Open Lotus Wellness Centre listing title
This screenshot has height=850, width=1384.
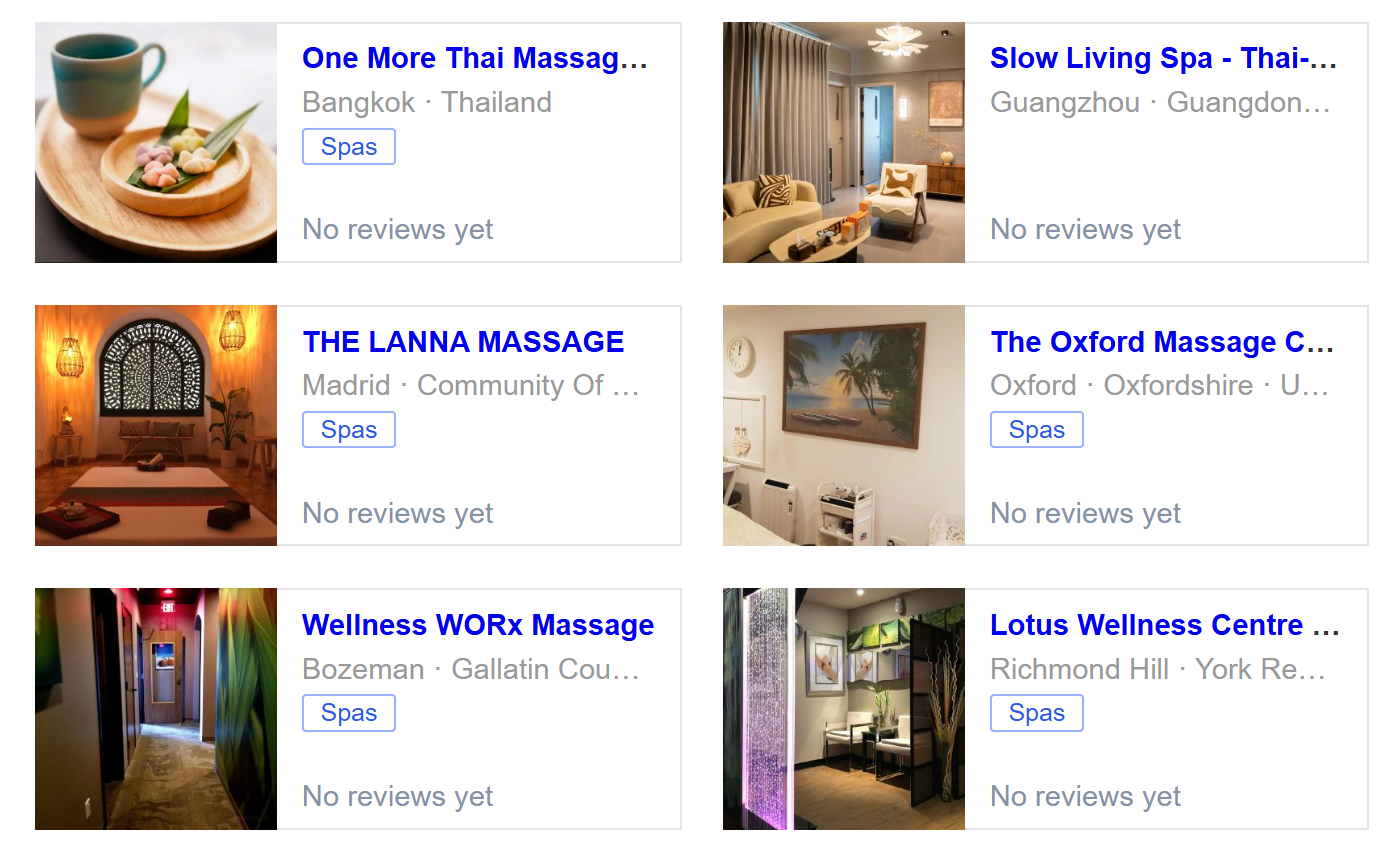(1164, 625)
